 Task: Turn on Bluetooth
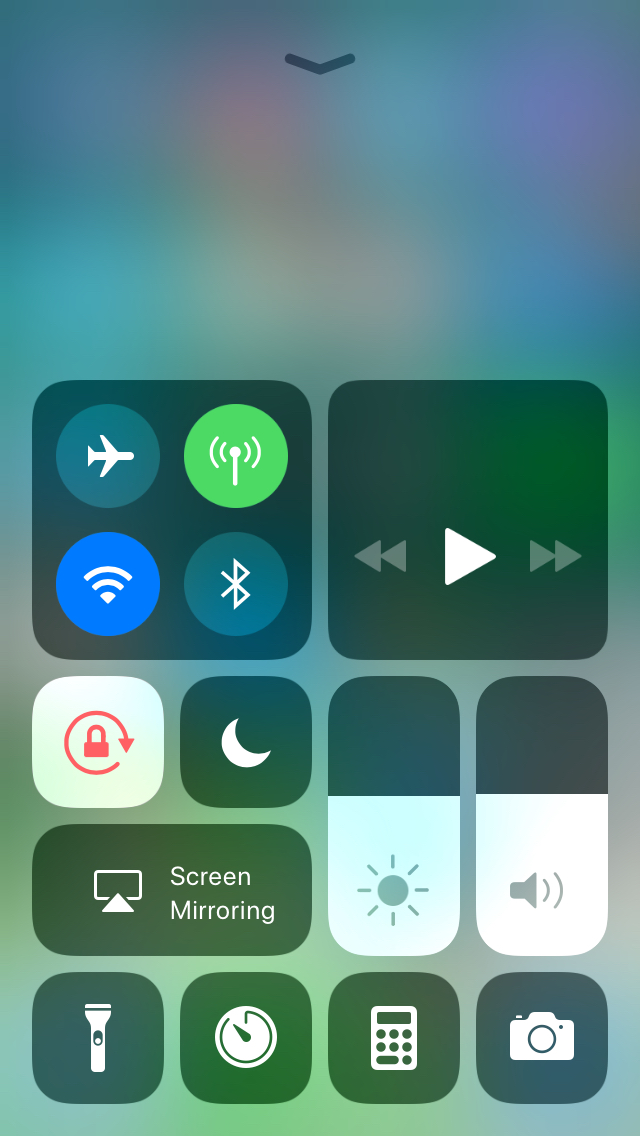(236, 584)
